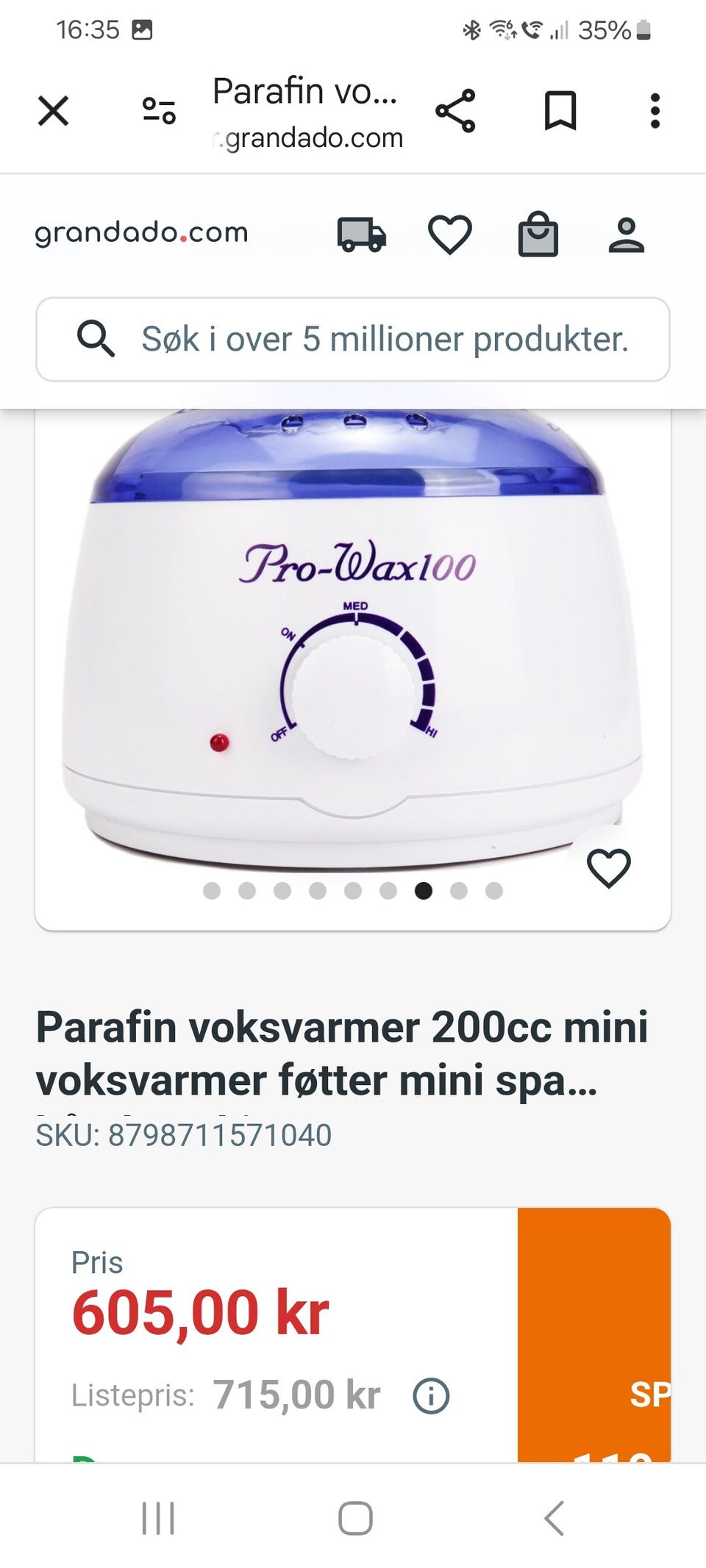706x1568 pixels.
Task: Go back with system navigation
Action: pyautogui.click(x=554, y=1518)
